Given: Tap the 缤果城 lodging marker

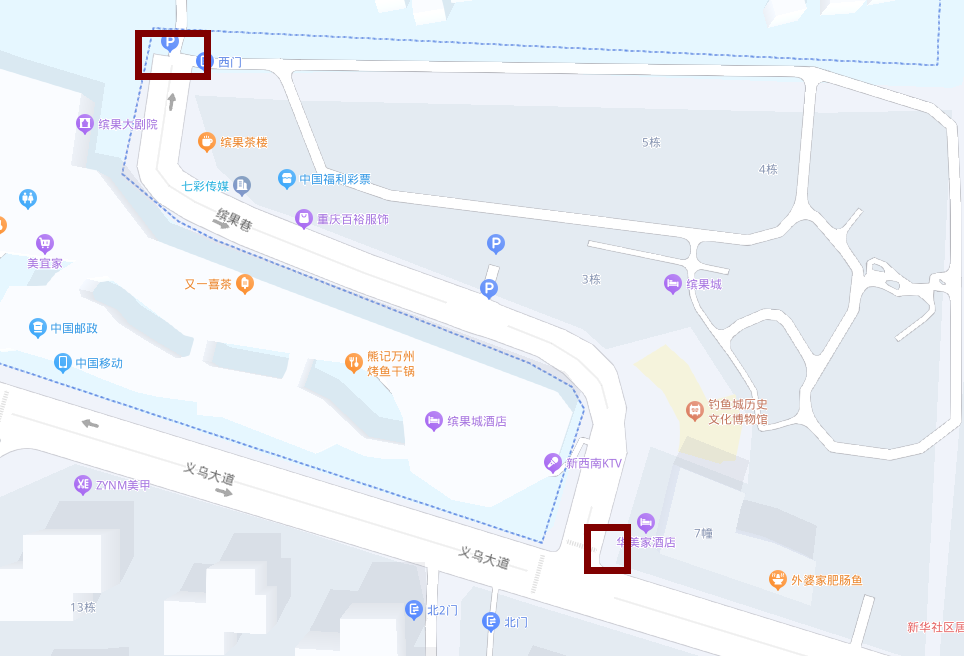Looking at the screenshot, I should 673,284.
